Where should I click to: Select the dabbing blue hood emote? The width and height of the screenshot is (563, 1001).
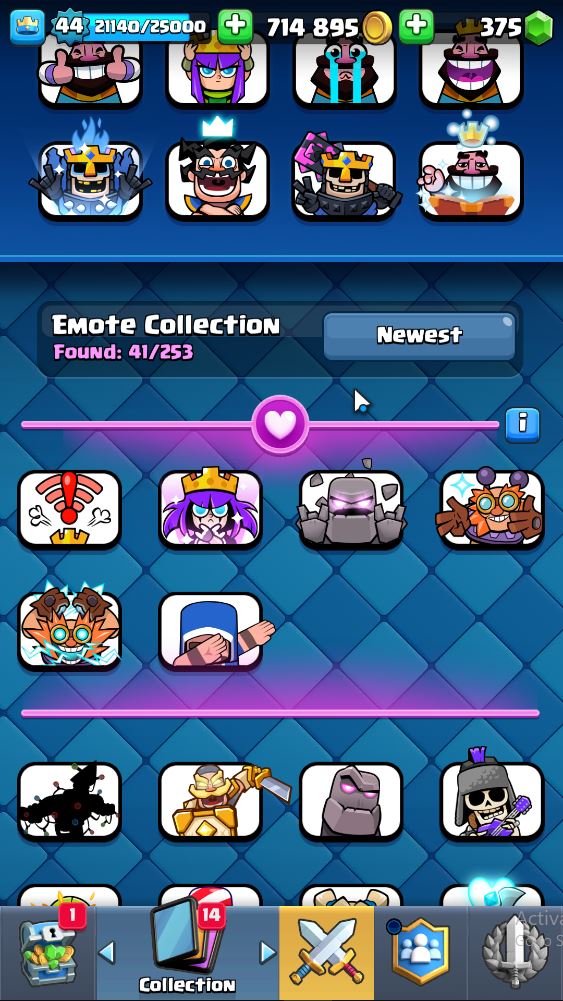click(x=211, y=631)
